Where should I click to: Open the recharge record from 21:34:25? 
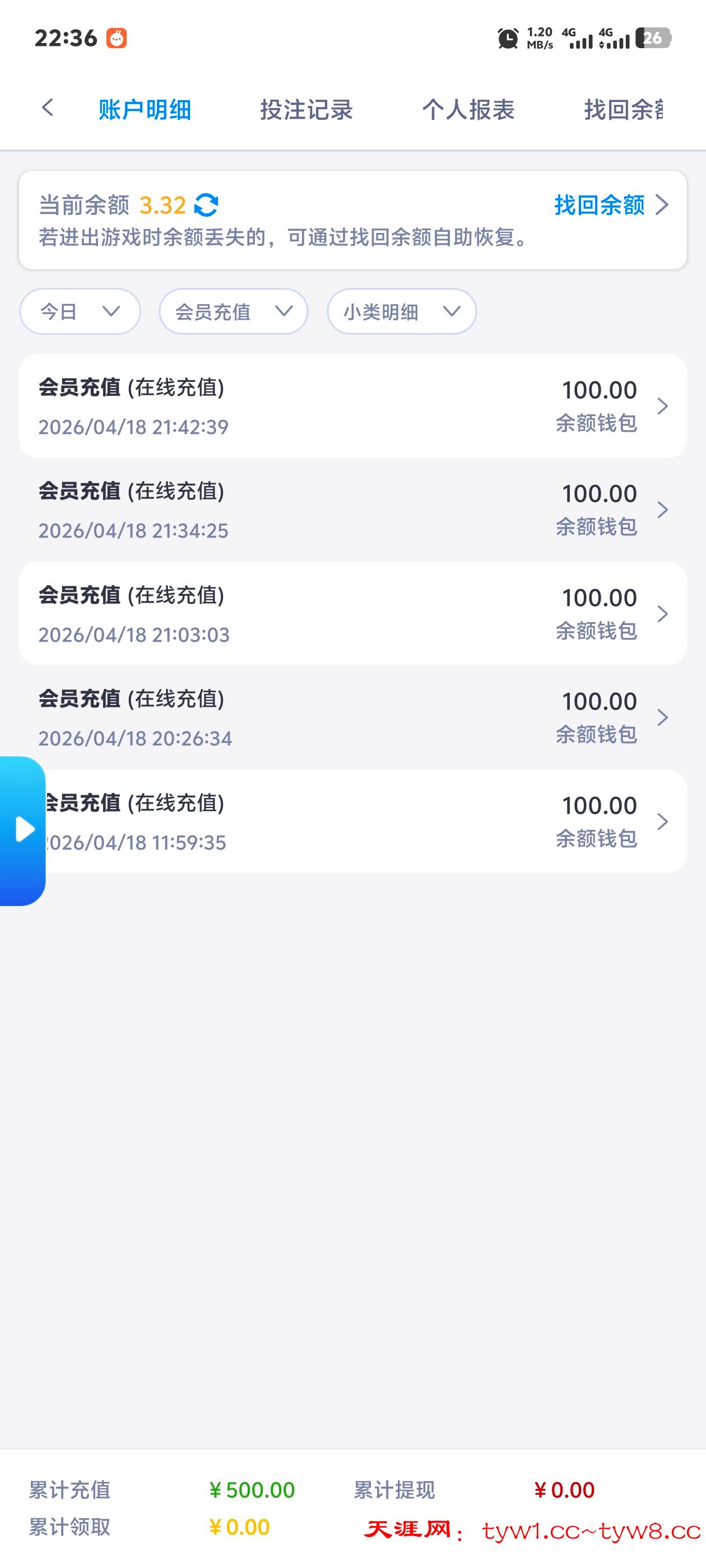[x=352, y=510]
